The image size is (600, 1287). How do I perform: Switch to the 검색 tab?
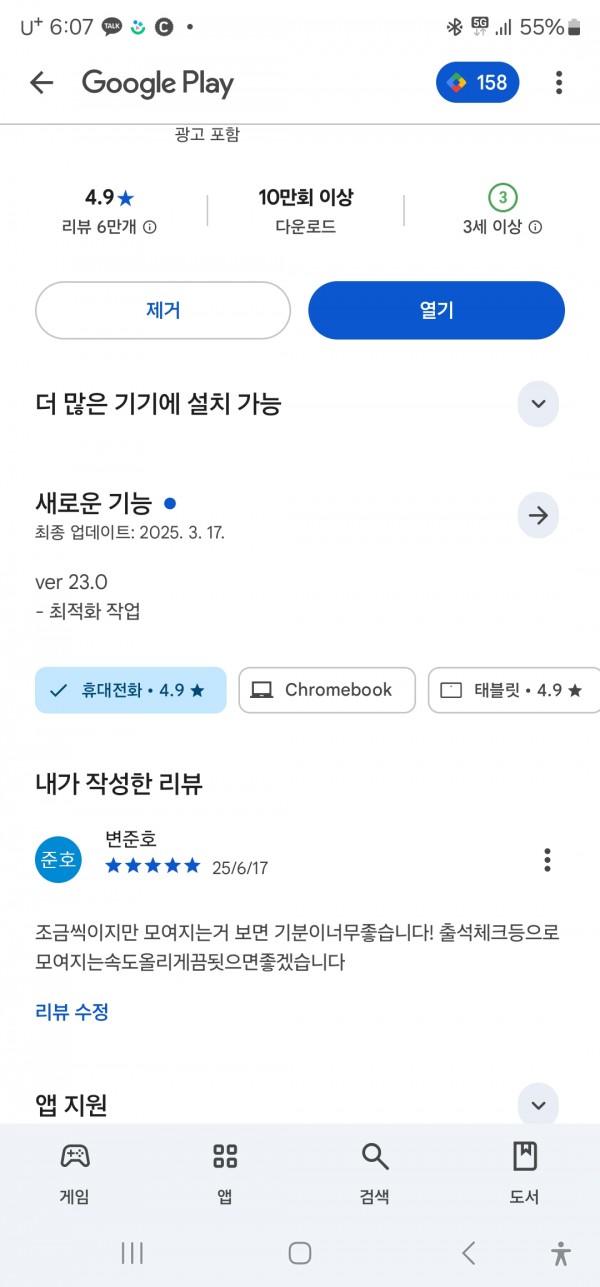click(x=375, y=1173)
